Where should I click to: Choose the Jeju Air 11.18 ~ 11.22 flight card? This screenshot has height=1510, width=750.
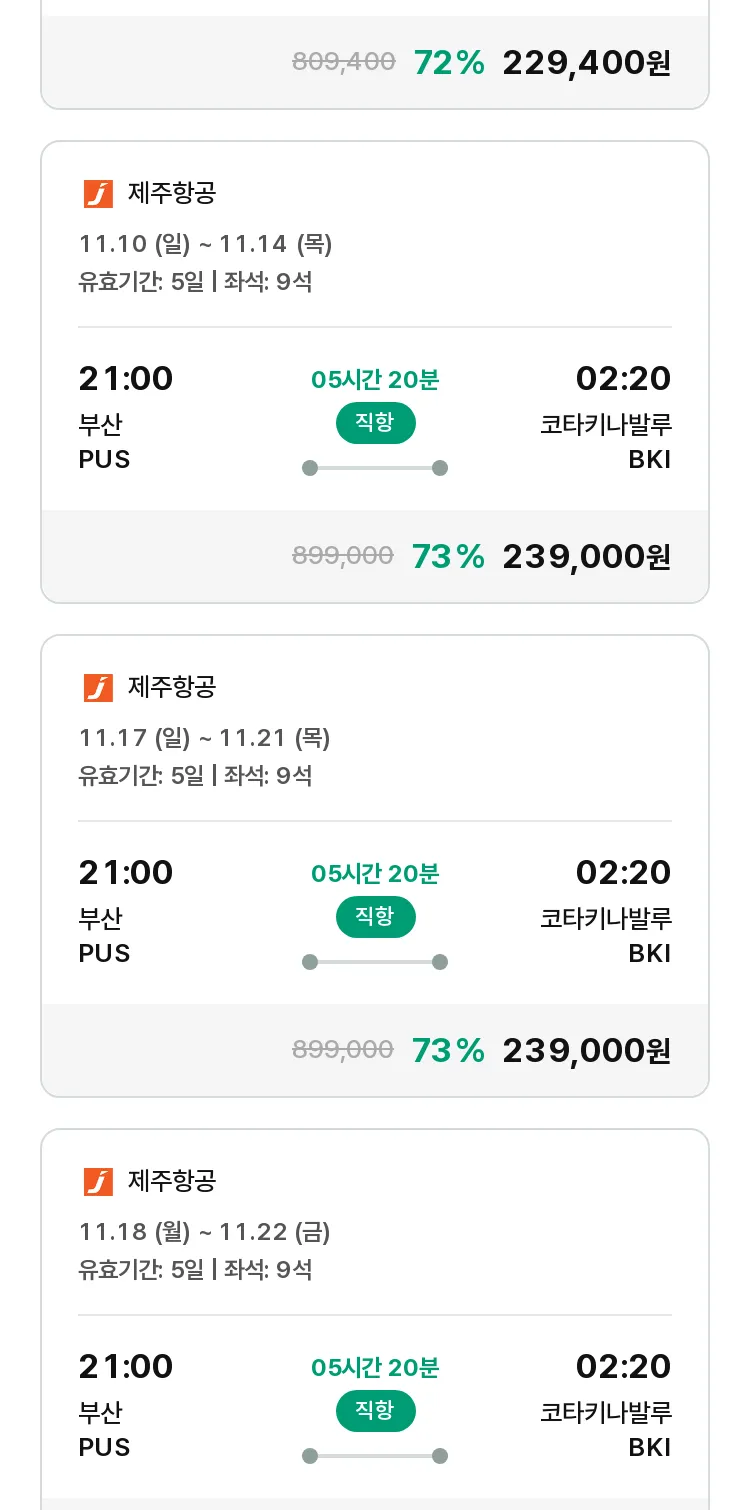[375, 1320]
